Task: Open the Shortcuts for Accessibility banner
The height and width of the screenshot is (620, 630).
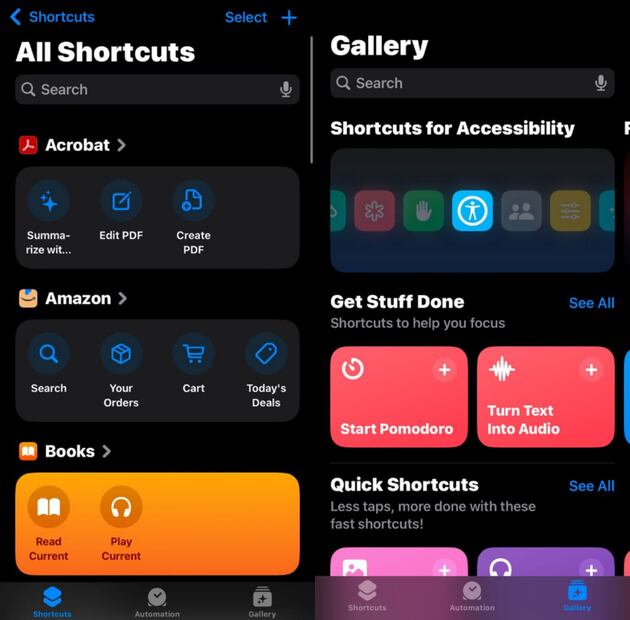Action: pos(472,210)
